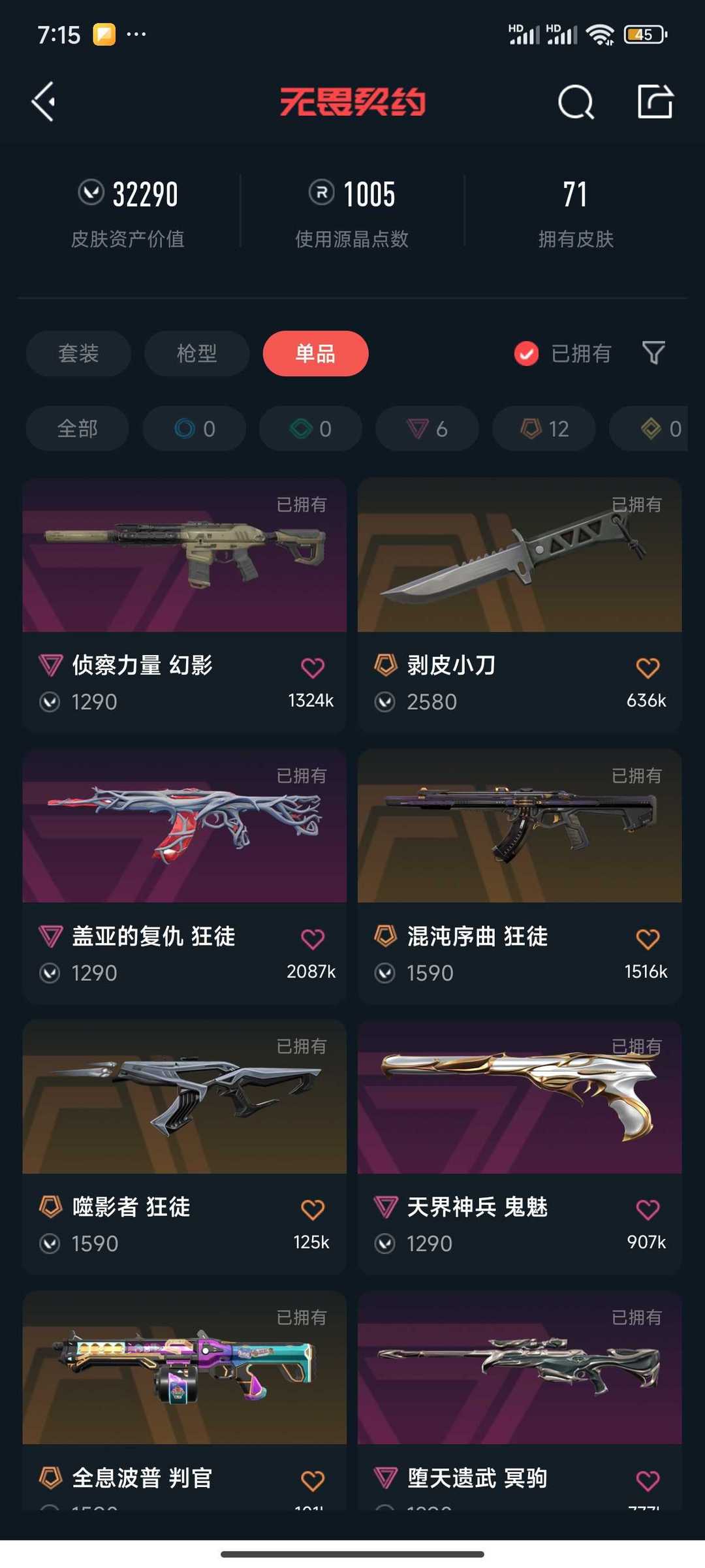This screenshot has width=705, height=1568.
Task: Switch to the 枪型 tab
Action: (196, 353)
